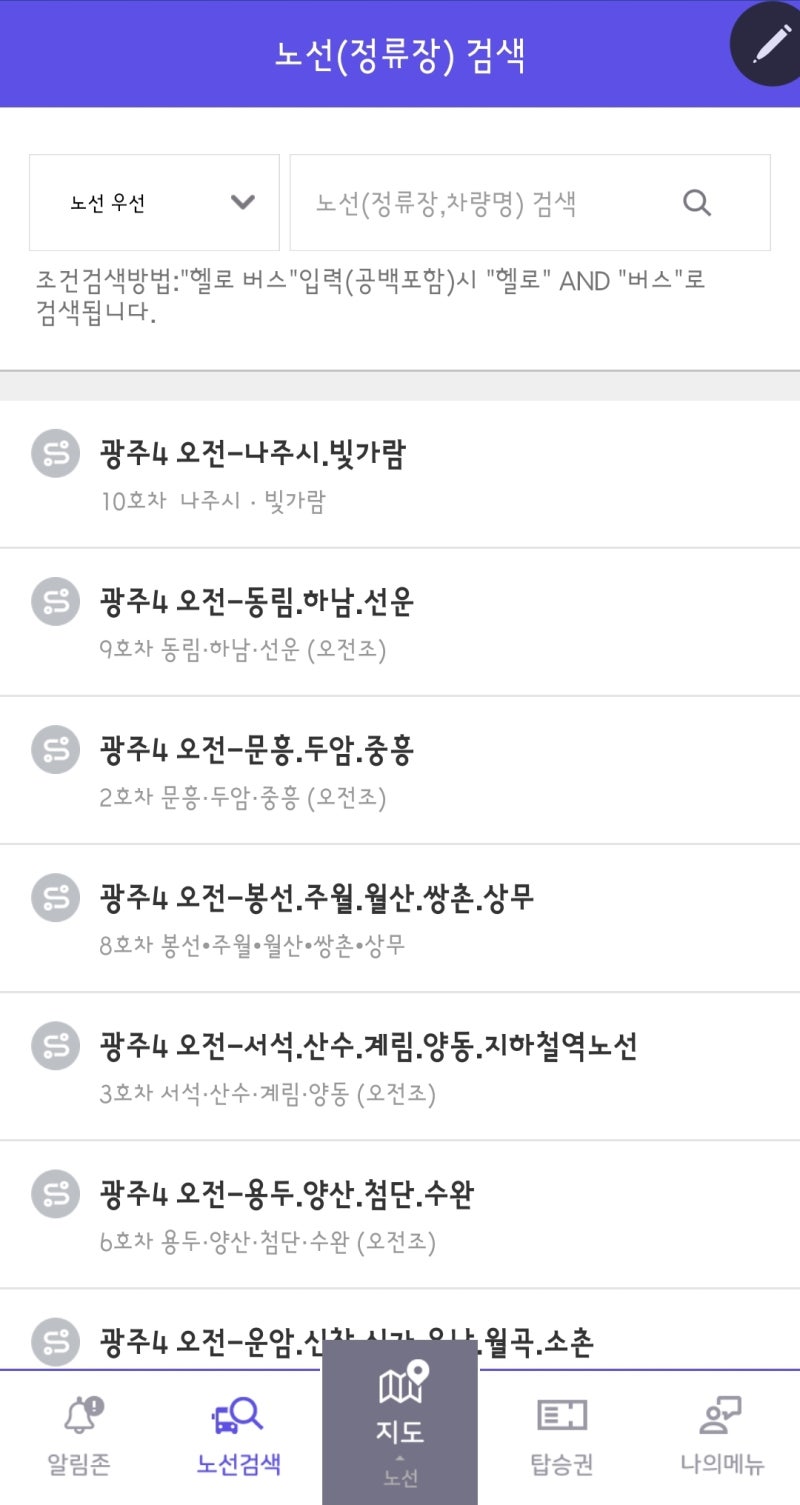The image size is (800, 1505).
Task: Expand the 노선 우선 dropdown
Action: (x=154, y=202)
